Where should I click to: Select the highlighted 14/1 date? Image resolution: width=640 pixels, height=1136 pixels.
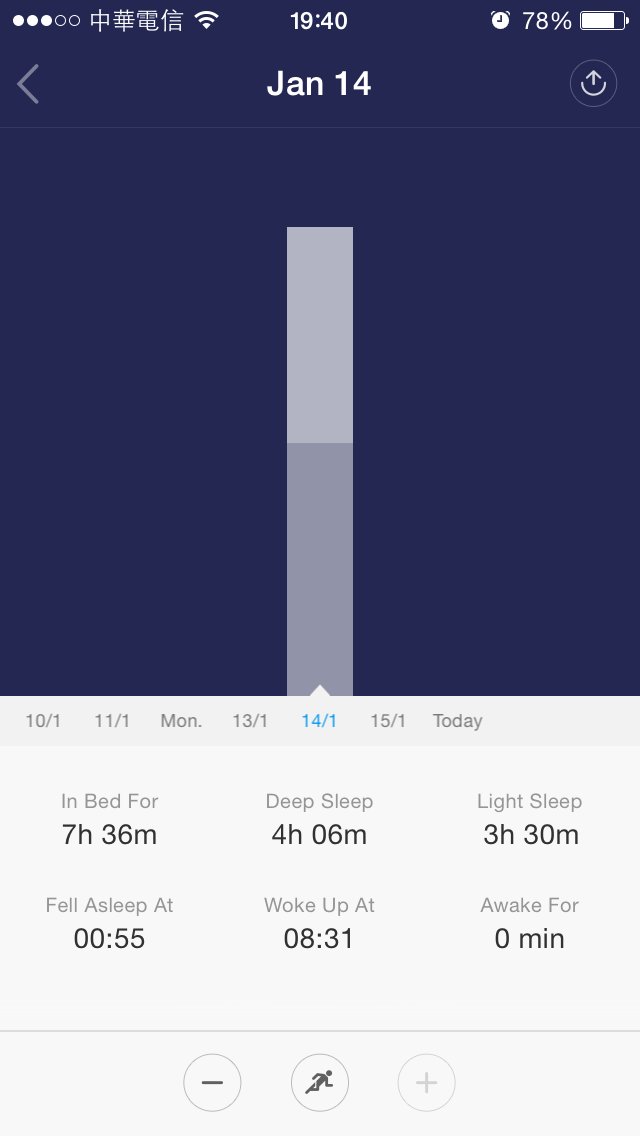[x=319, y=721]
